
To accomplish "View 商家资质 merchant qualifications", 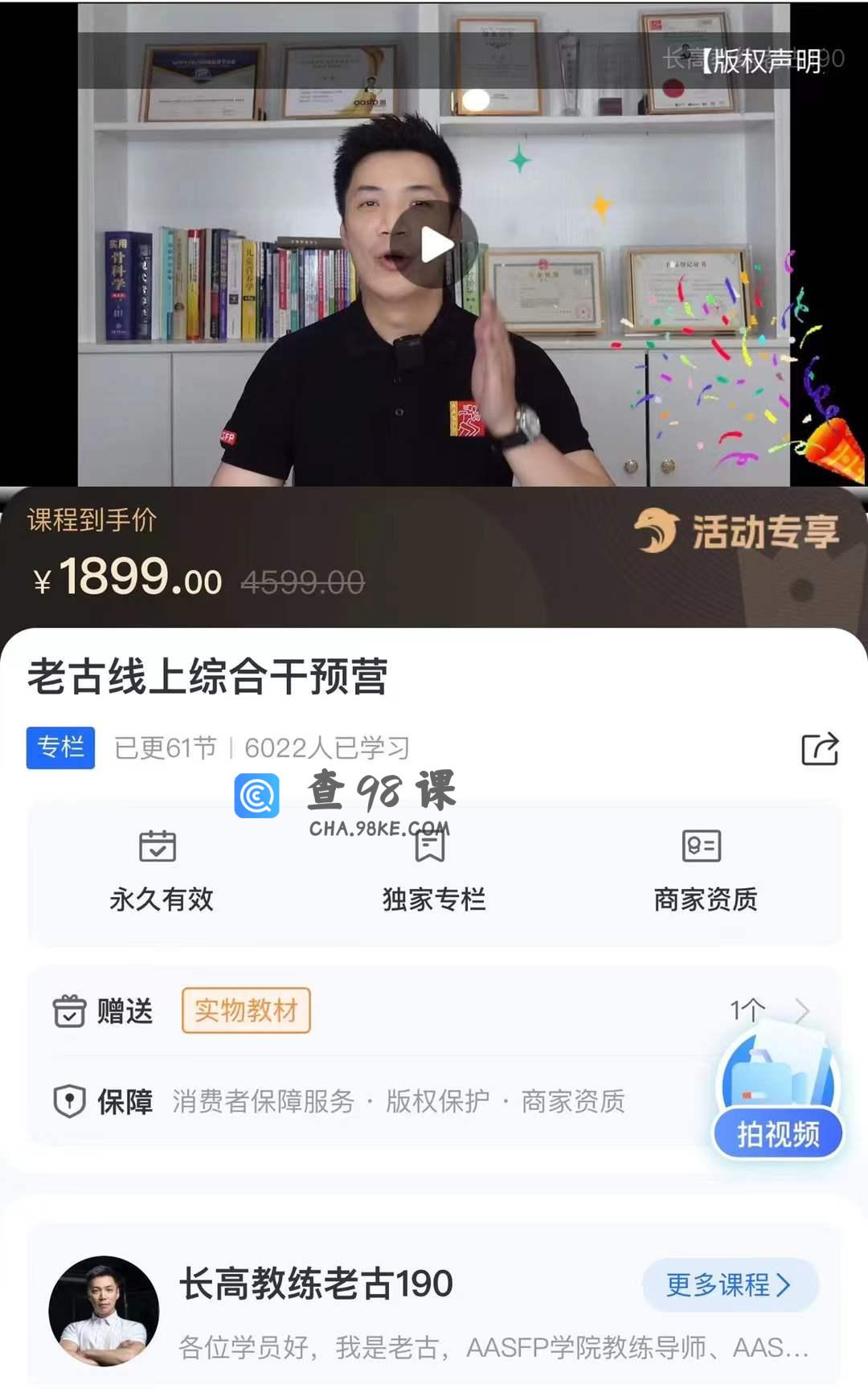I will 705,872.
